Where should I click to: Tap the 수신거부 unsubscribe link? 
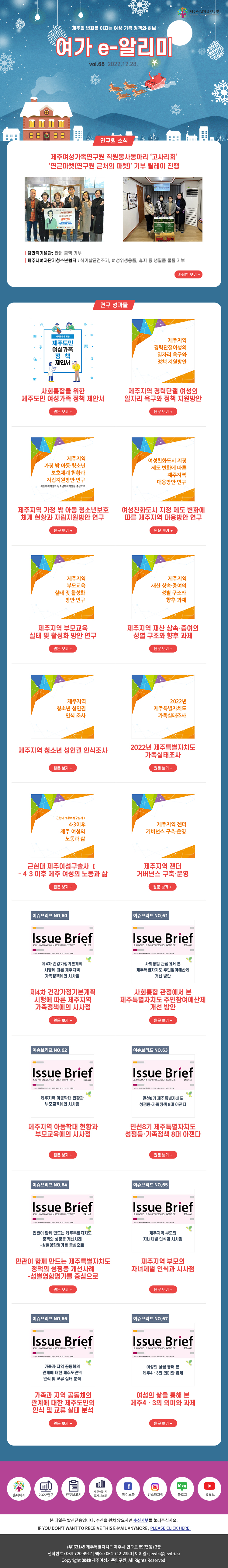(140, 1520)
